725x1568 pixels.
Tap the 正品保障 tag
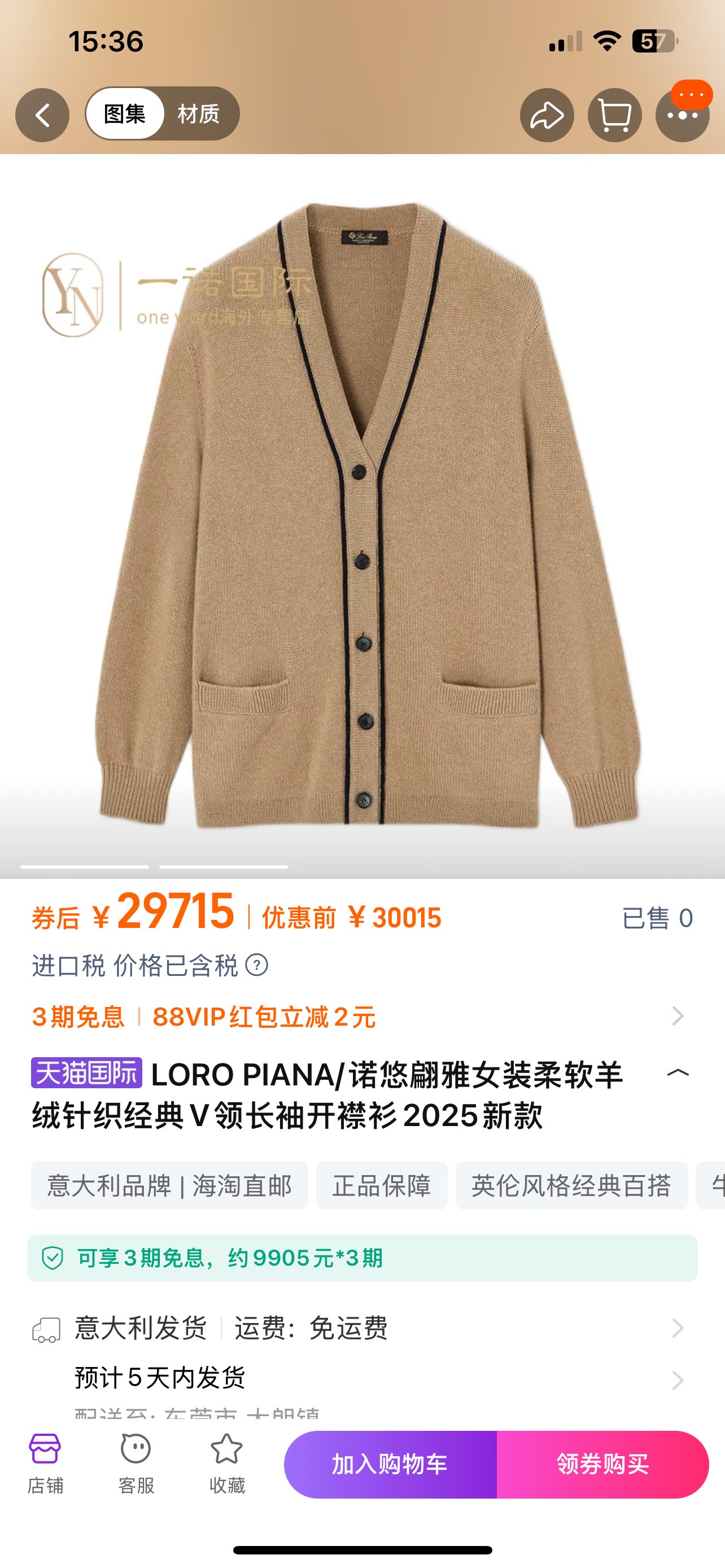[382, 1186]
